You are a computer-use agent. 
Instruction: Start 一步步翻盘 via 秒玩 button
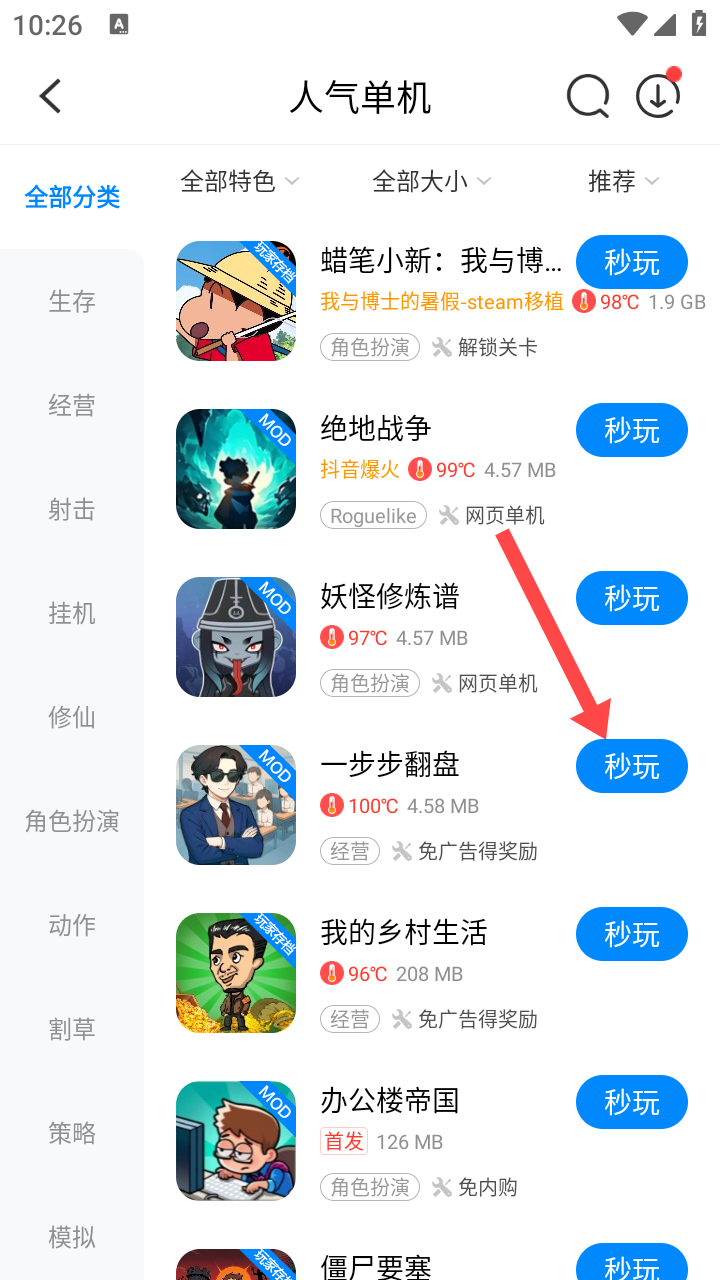tap(632, 767)
